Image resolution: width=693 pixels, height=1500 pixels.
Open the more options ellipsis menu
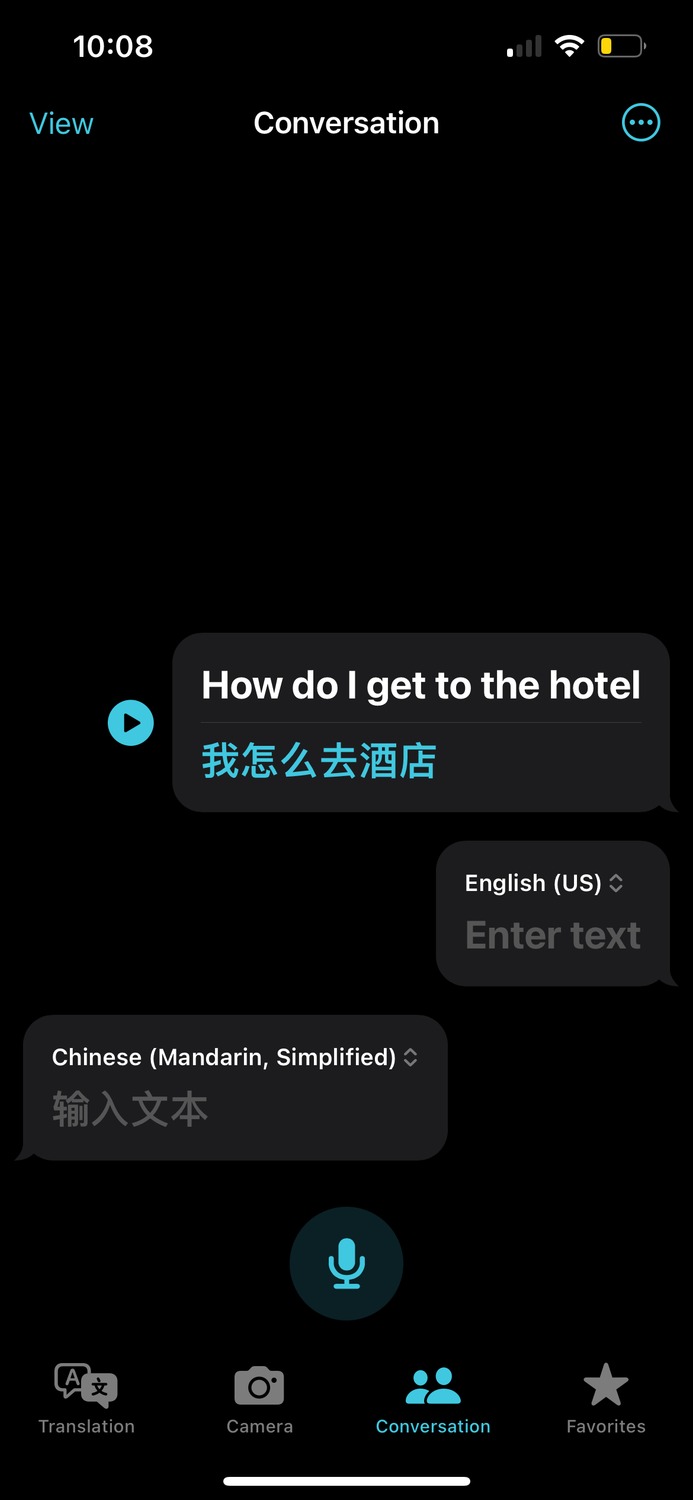[641, 123]
